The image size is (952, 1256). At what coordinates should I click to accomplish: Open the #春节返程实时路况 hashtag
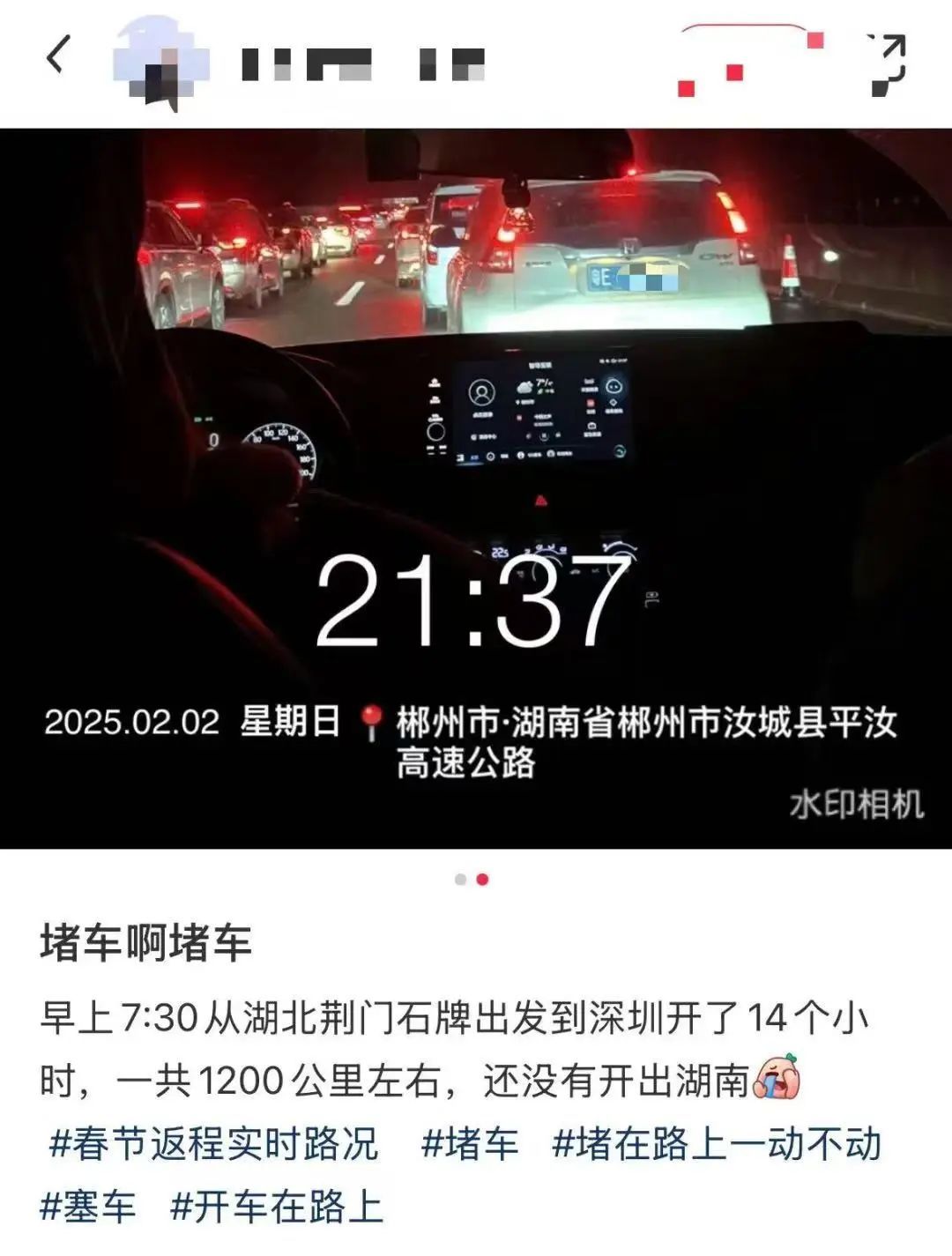click(214, 1143)
